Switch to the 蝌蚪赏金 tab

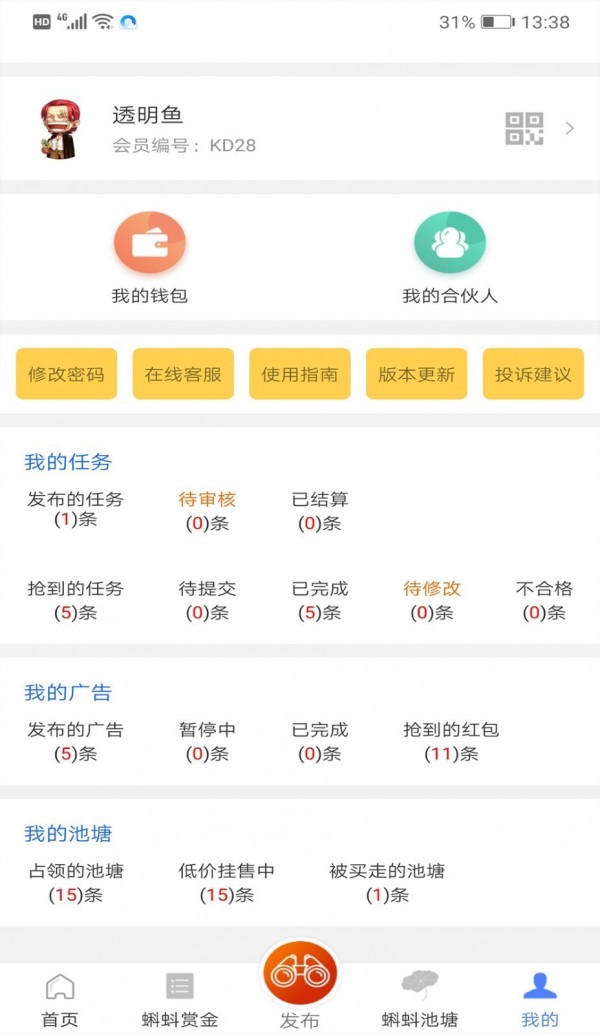[180, 998]
